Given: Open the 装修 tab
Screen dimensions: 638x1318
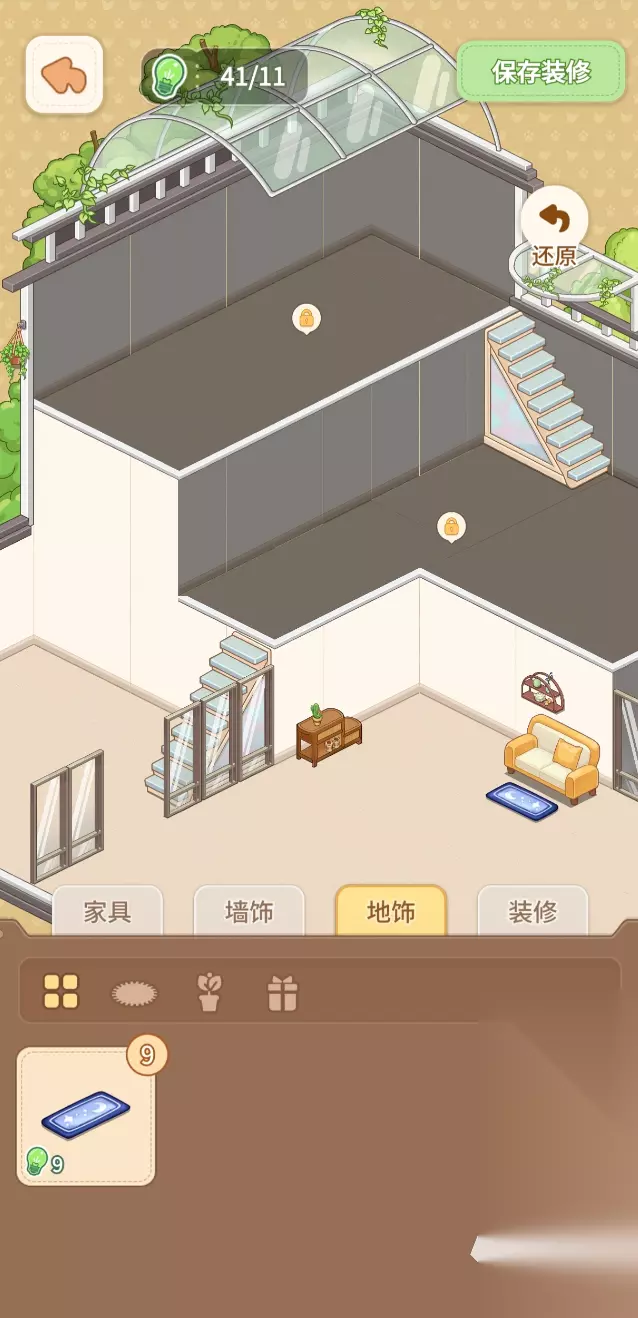Looking at the screenshot, I should 533,911.
